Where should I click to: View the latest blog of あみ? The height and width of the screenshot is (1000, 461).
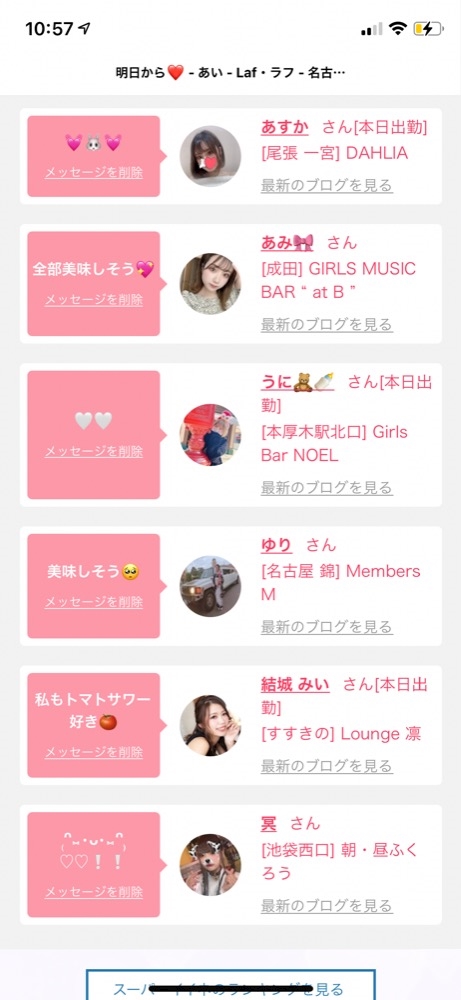(x=326, y=325)
